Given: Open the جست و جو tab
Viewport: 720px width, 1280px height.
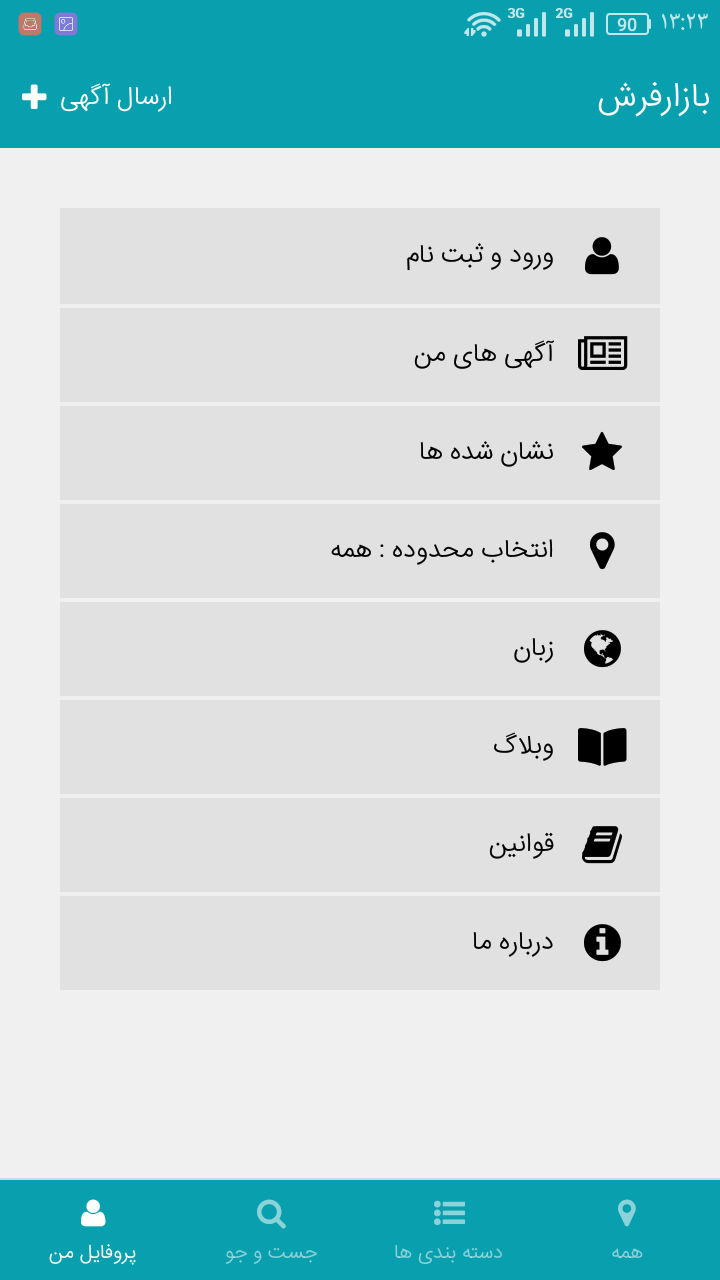Looking at the screenshot, I should click(270, 1230).
